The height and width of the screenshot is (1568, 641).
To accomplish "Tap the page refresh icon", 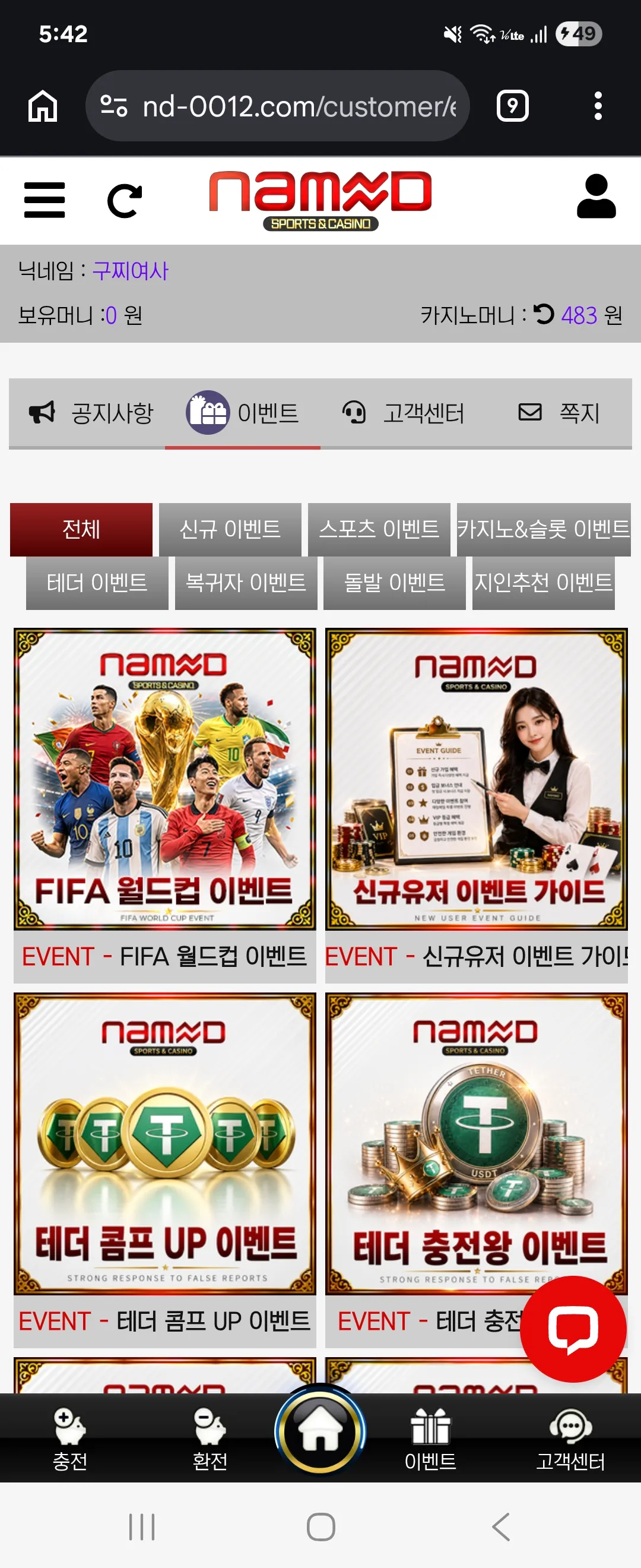I will [x=125, y=200].
